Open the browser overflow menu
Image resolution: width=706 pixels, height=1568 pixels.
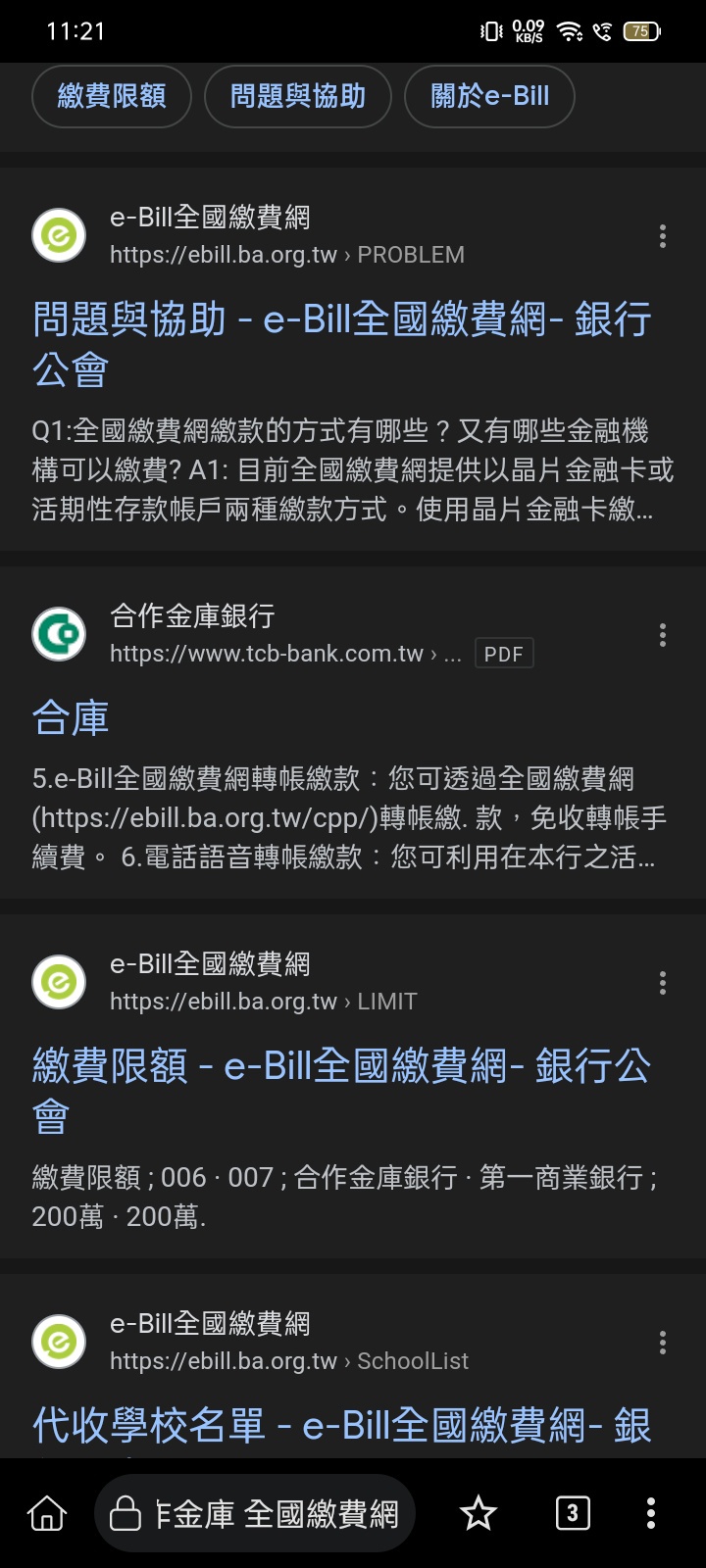pos(651,1513)
